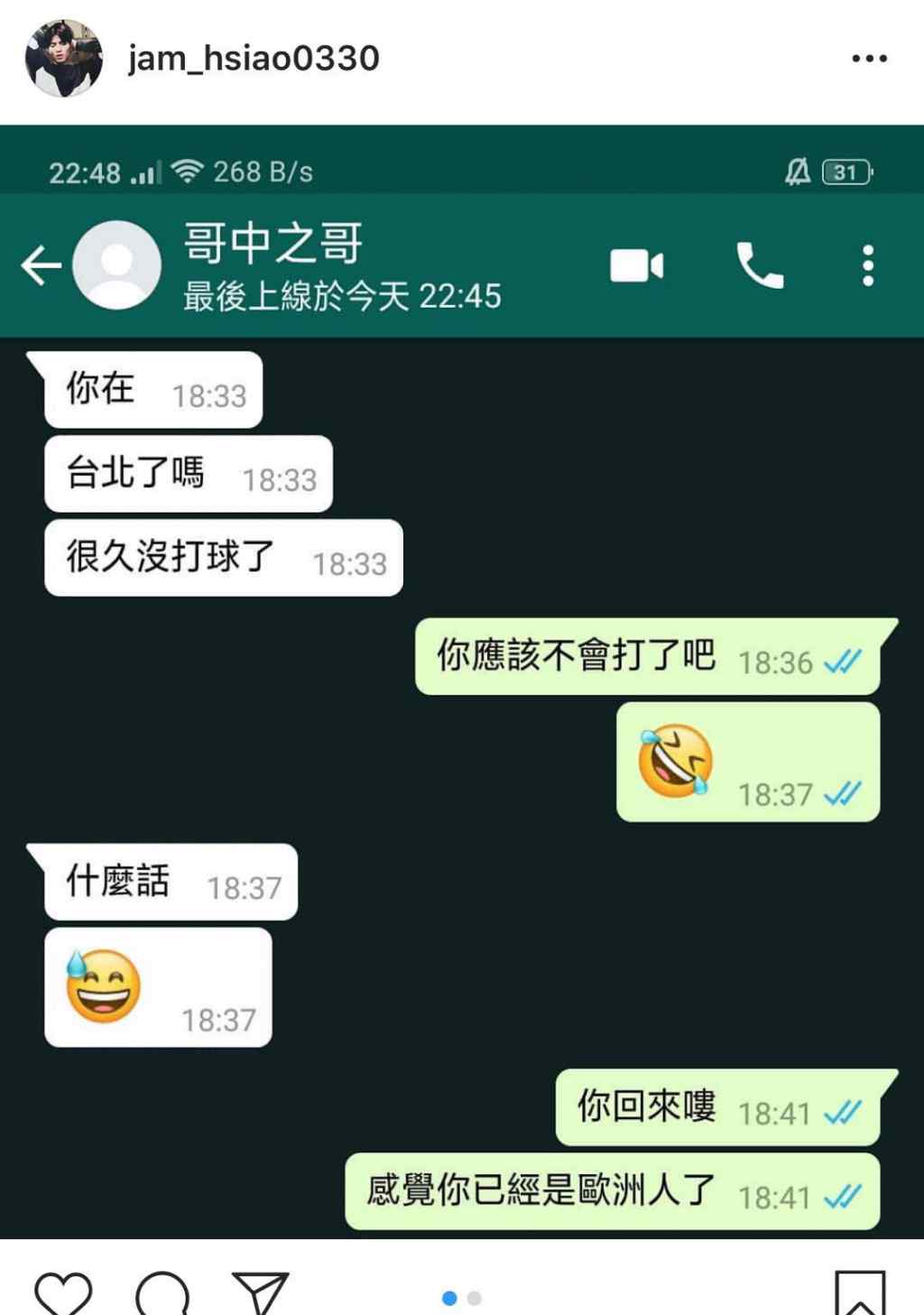Open jam_hsiao0330's profile picture
924x1315 pixels.
(63, 59)
